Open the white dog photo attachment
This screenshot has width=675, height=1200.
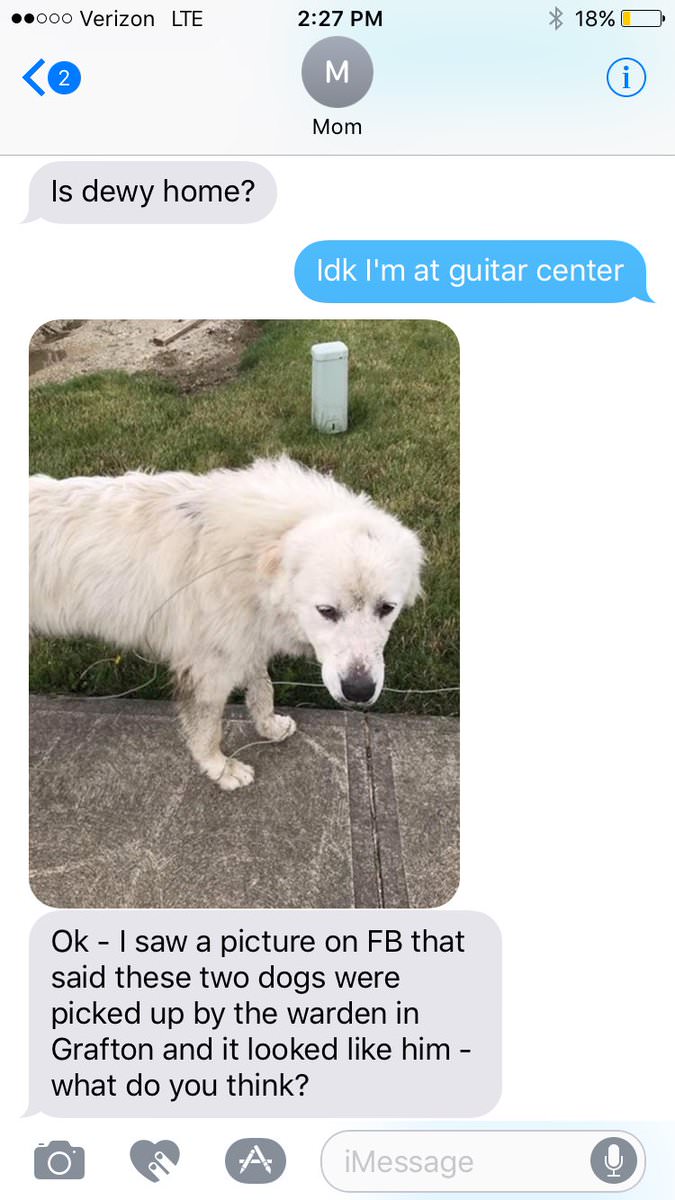pyautogui.click(x=244, y=613)
